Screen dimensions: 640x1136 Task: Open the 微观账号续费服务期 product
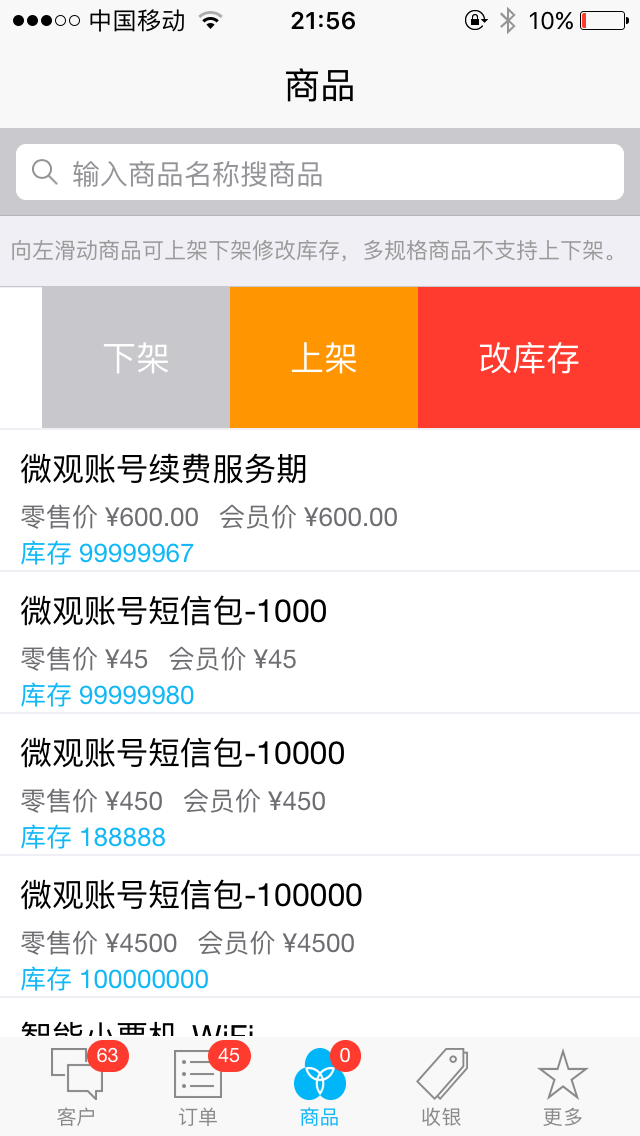coord(320,500)
